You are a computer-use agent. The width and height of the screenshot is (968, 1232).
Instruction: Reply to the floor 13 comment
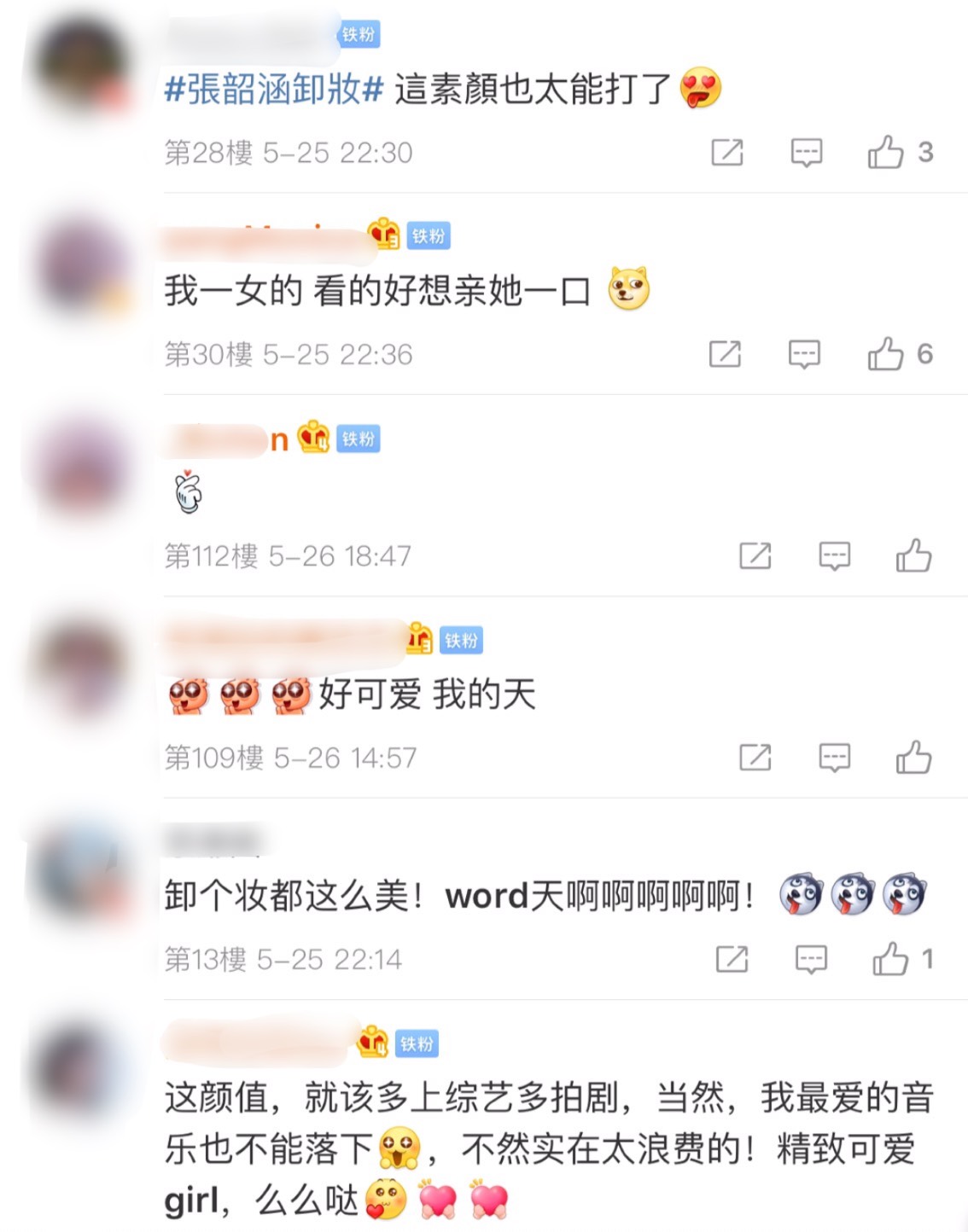tap(810, 959)
